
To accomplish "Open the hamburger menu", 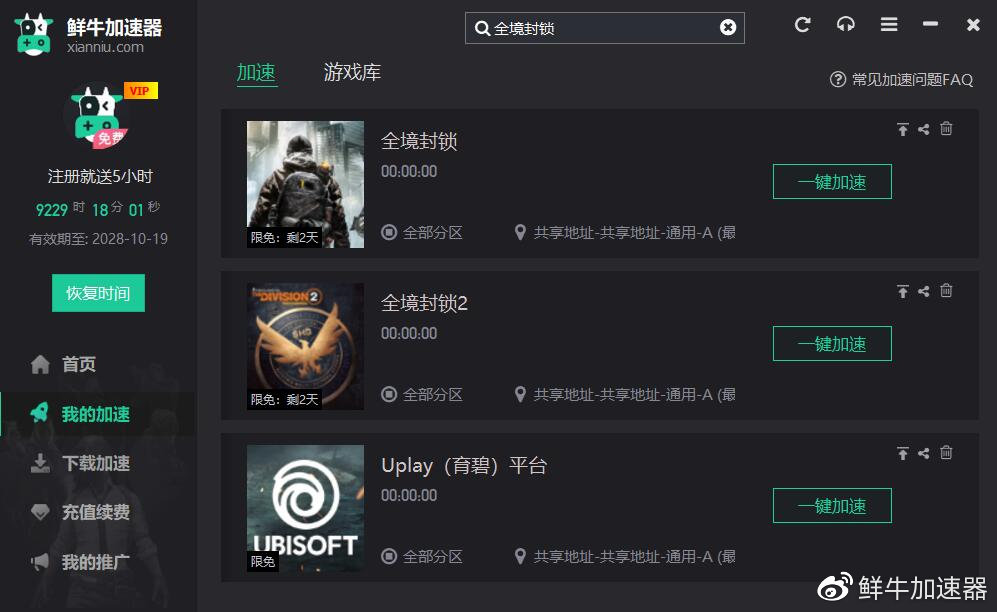I will pyautogui.click(x=889, y=25).
